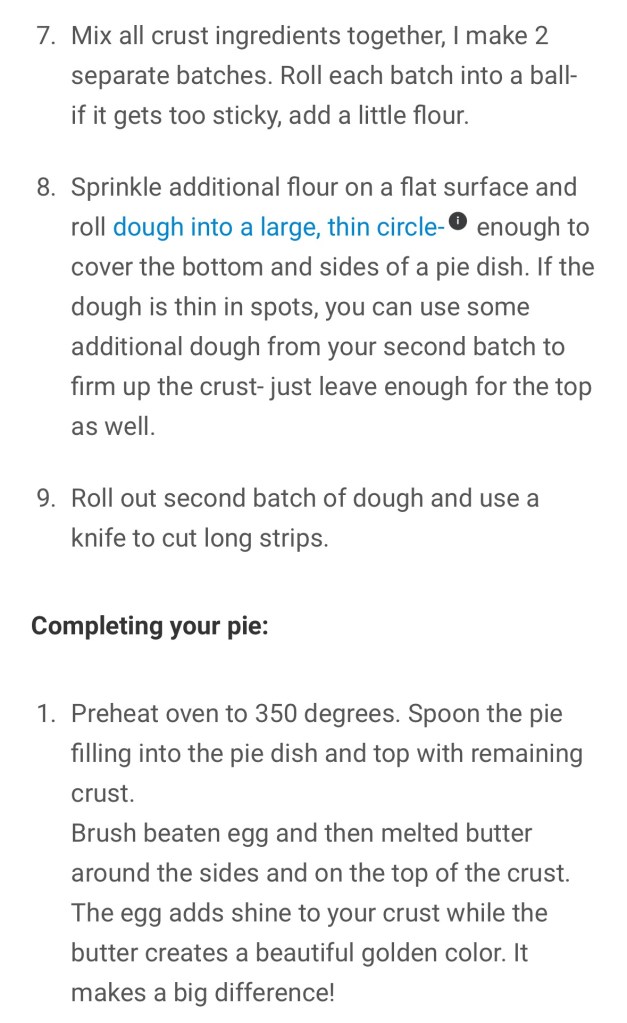This screenshot has height=1023, width=627.
Task: Tap the info icon after "thin circle-"
Action: click(458, 221)
